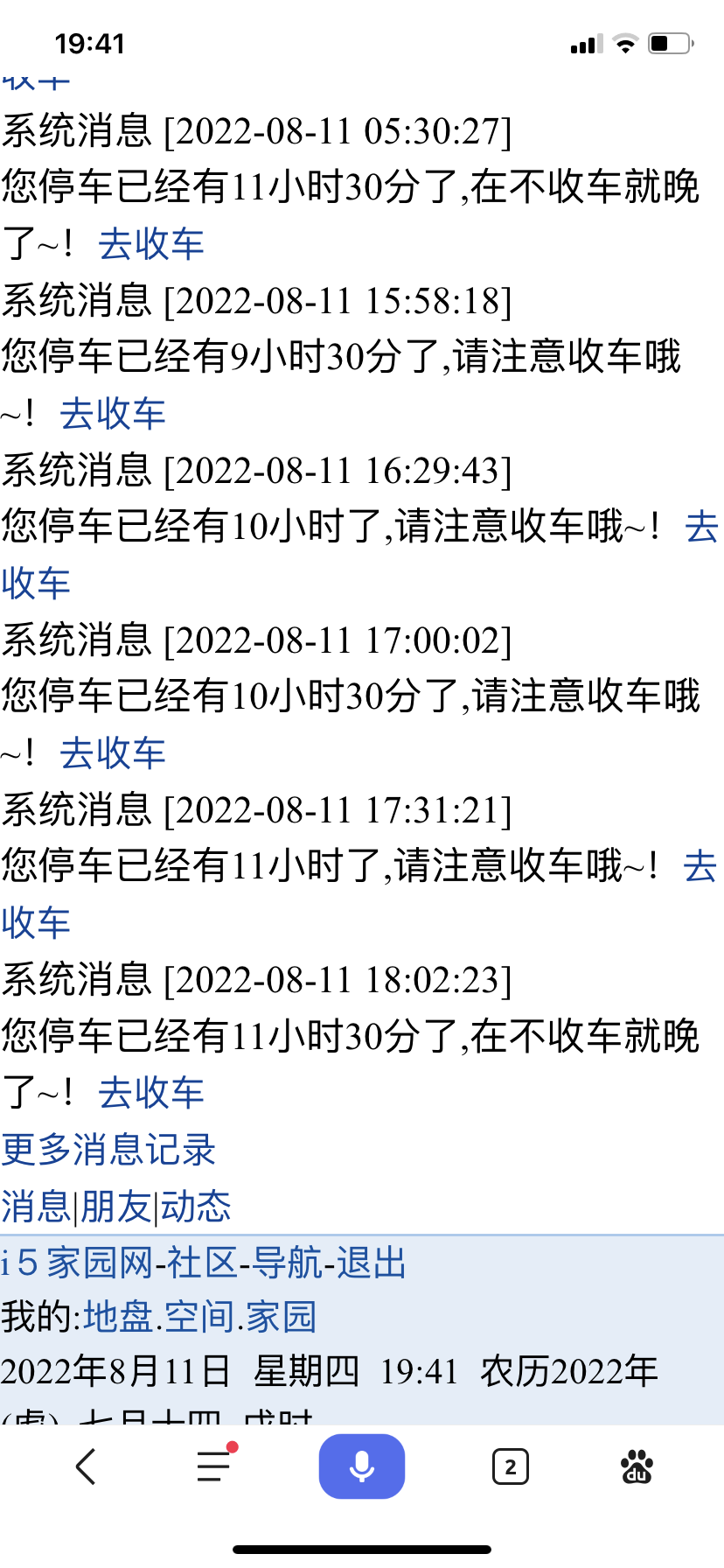Tap 去收车 under the 16:29:43 message
Viewport: 724px width, 1568px height.
[x=35, y=583]
